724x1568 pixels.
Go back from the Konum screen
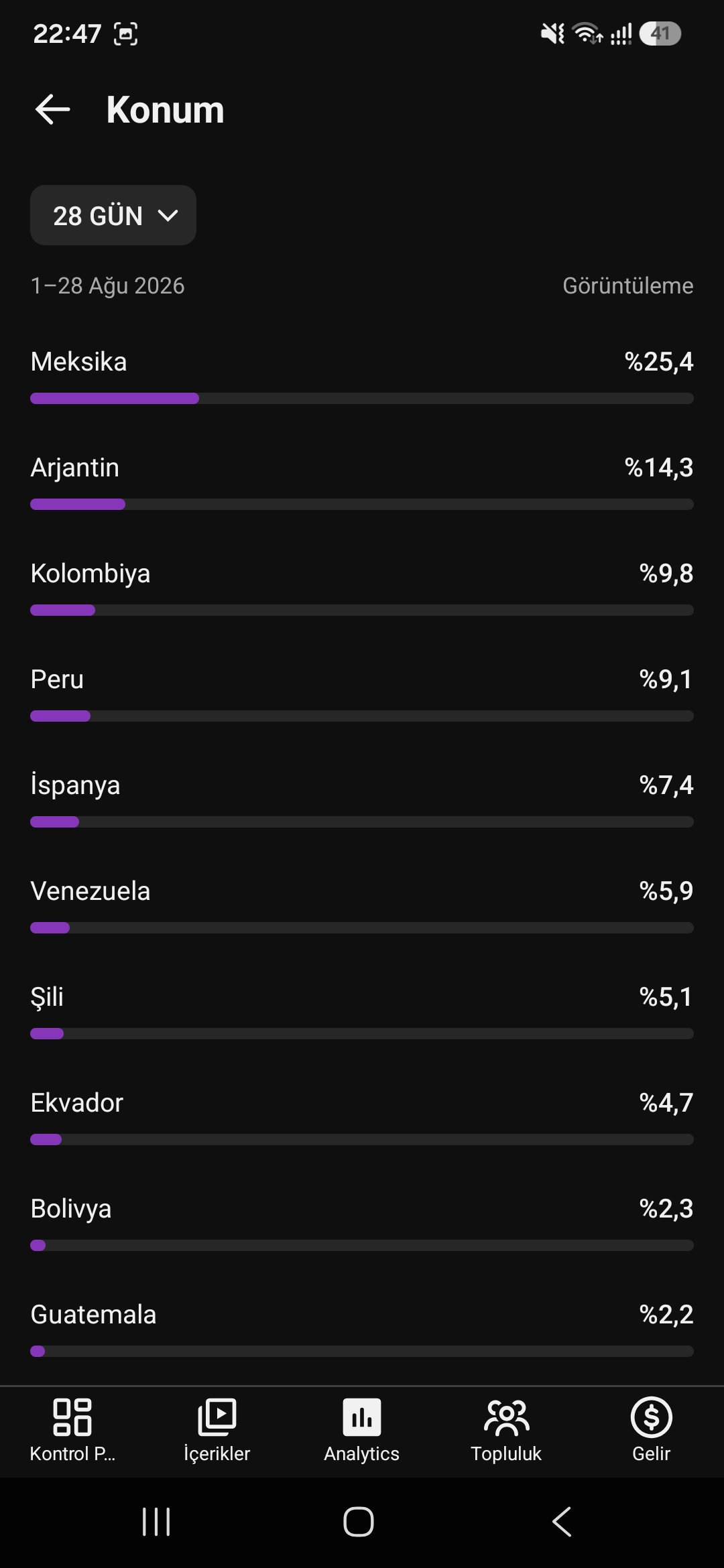pos(52,110)
